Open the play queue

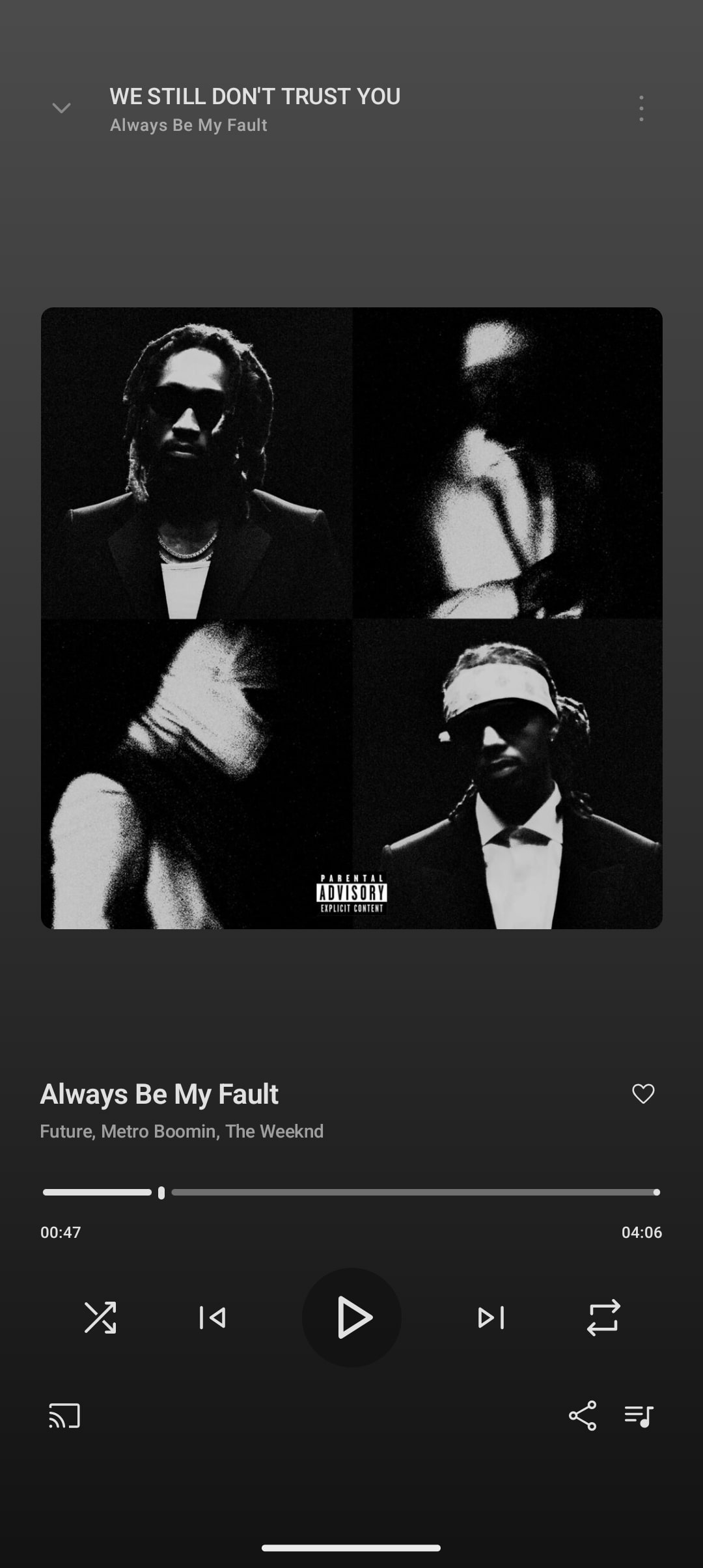639,1416
